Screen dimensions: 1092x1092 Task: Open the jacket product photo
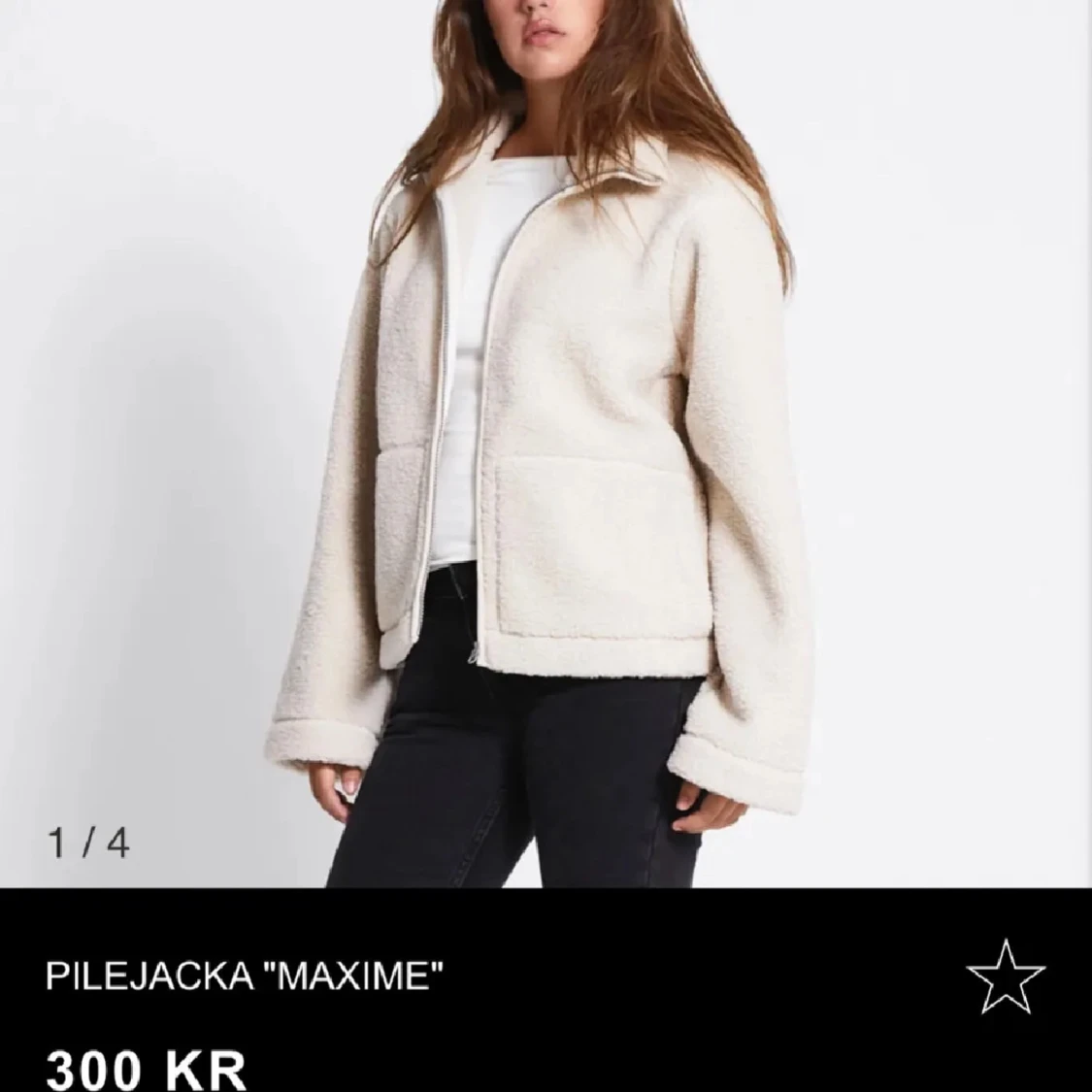tap(544, 437)
